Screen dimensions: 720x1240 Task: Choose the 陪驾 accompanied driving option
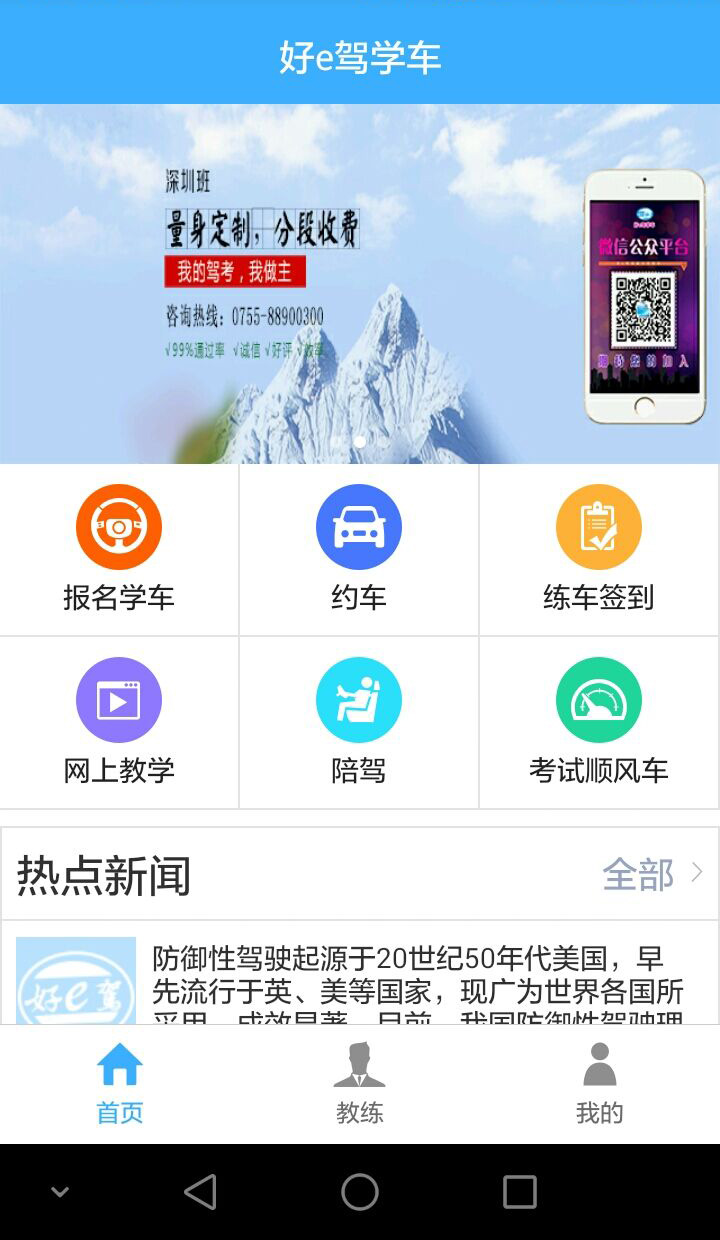359,722
